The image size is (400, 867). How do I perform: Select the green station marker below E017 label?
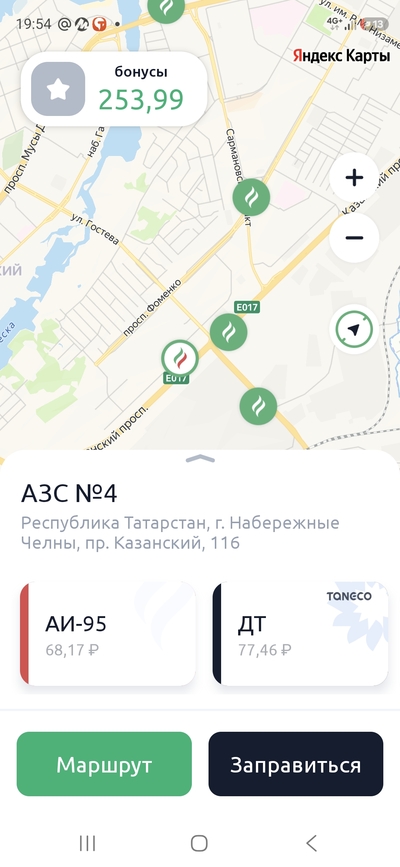click(x=228, y=332)
